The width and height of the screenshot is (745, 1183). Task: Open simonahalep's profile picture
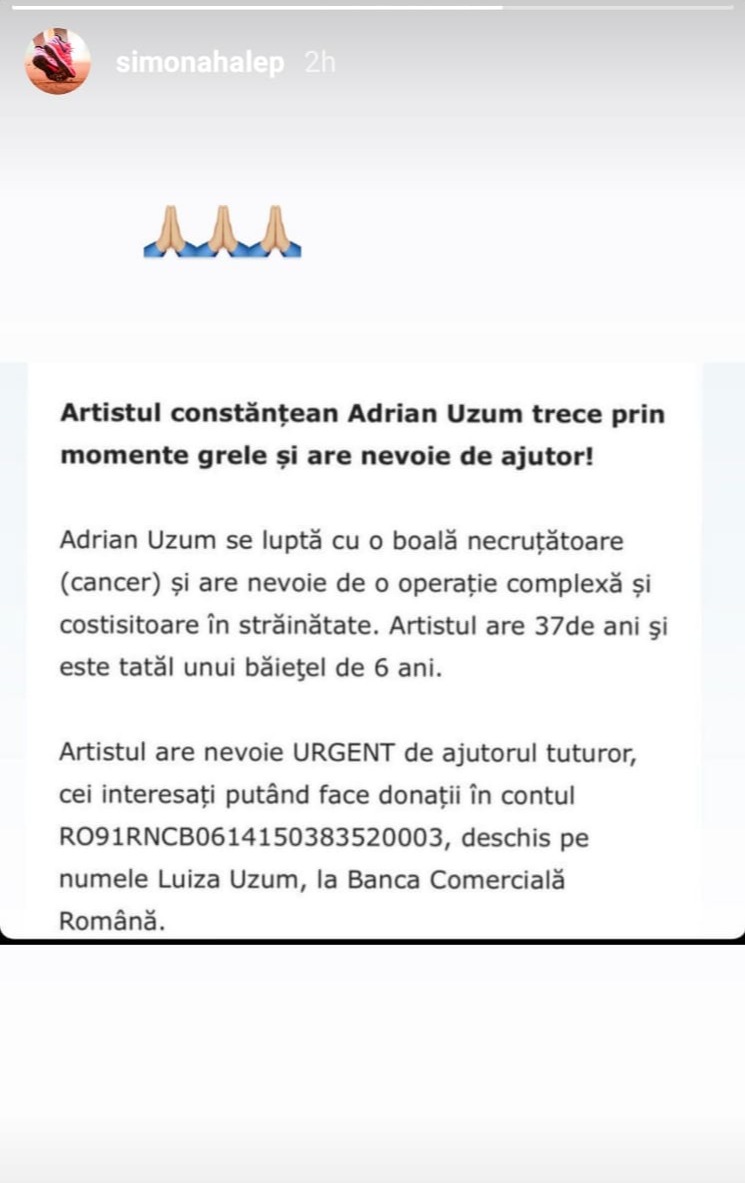coord(57,61)
